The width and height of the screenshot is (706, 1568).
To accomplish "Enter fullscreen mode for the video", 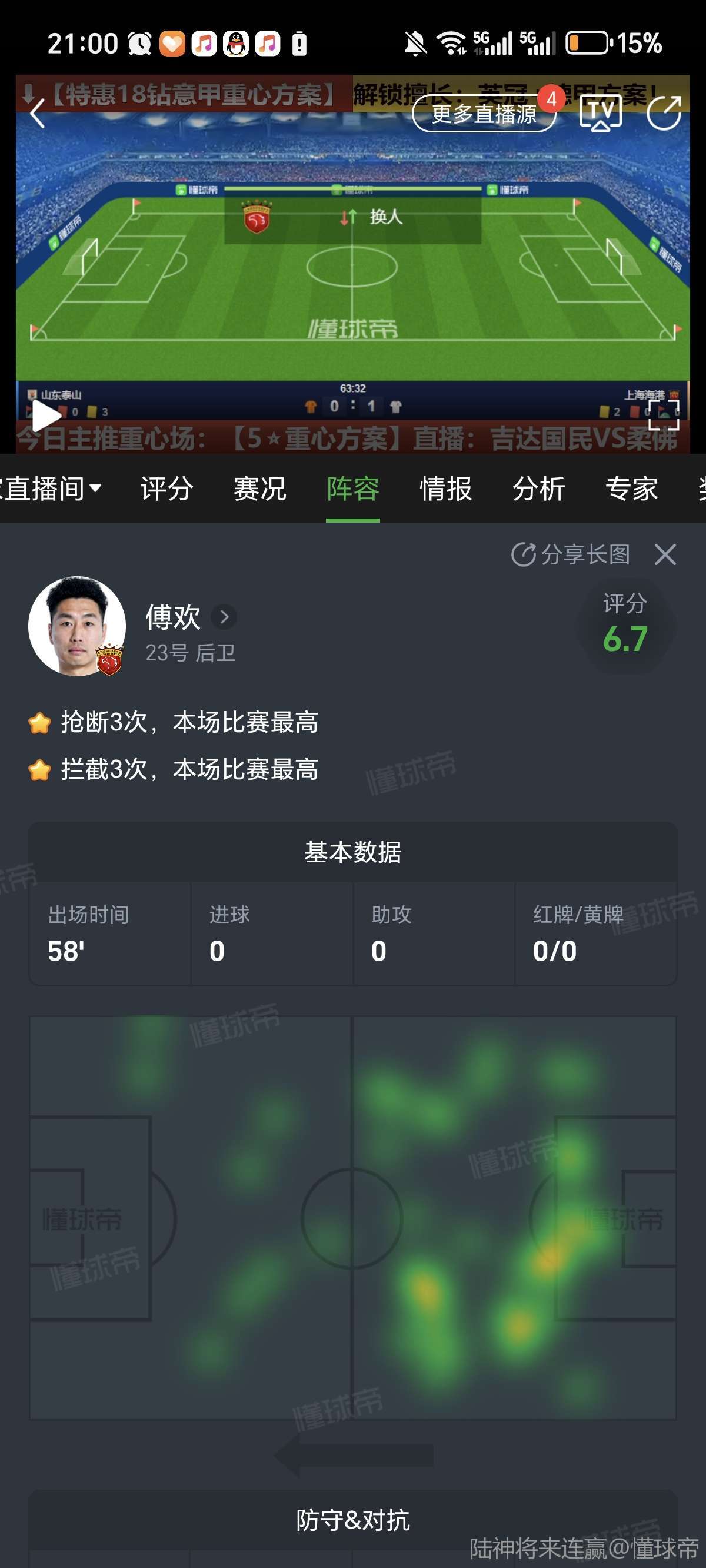I will coord(664,415).
